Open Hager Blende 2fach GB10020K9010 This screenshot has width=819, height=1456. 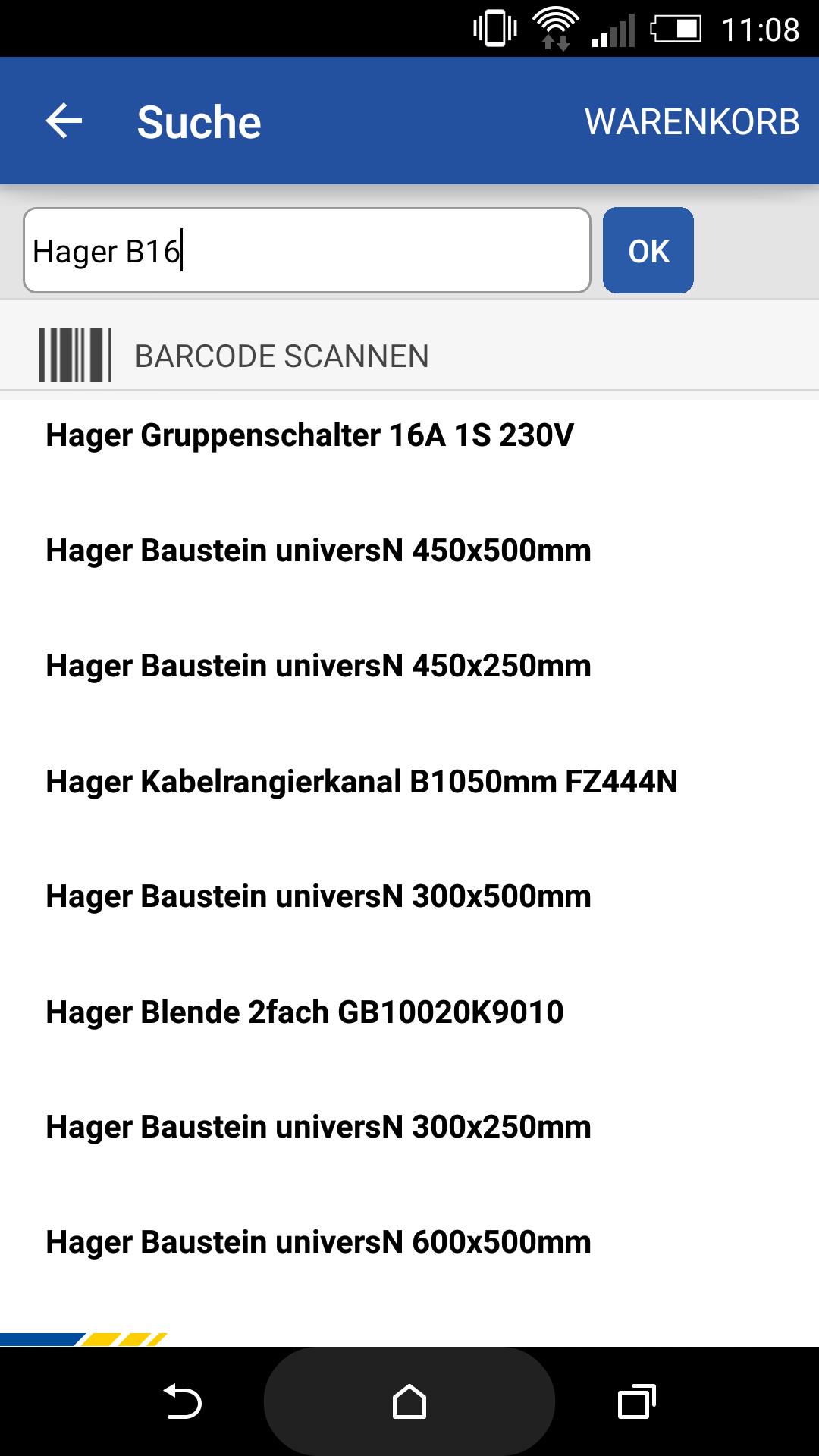point(305,1012)
